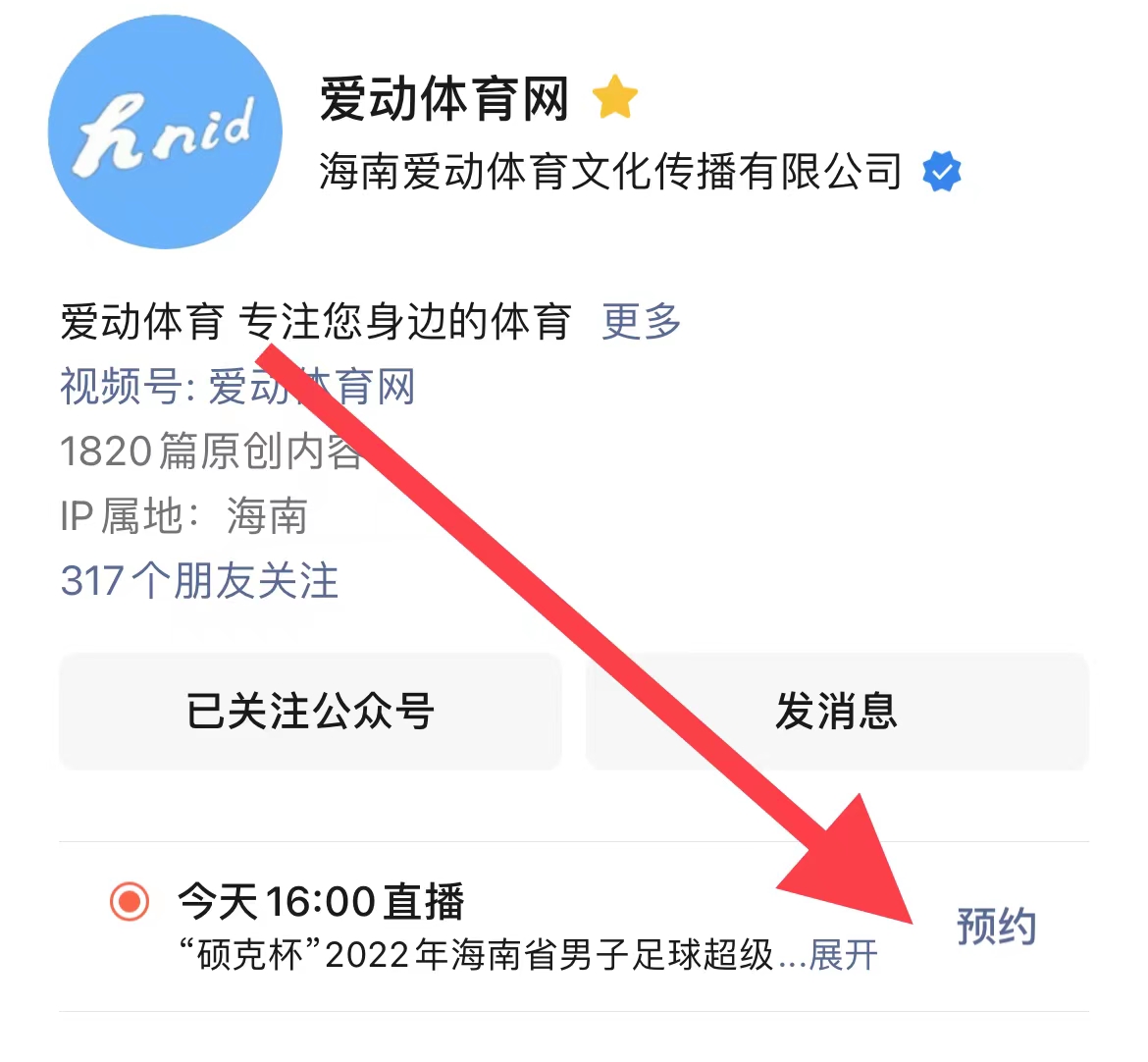Expand the livestream description with 展开
This screenshot has height=1062, width=1148.
point(843,954)
